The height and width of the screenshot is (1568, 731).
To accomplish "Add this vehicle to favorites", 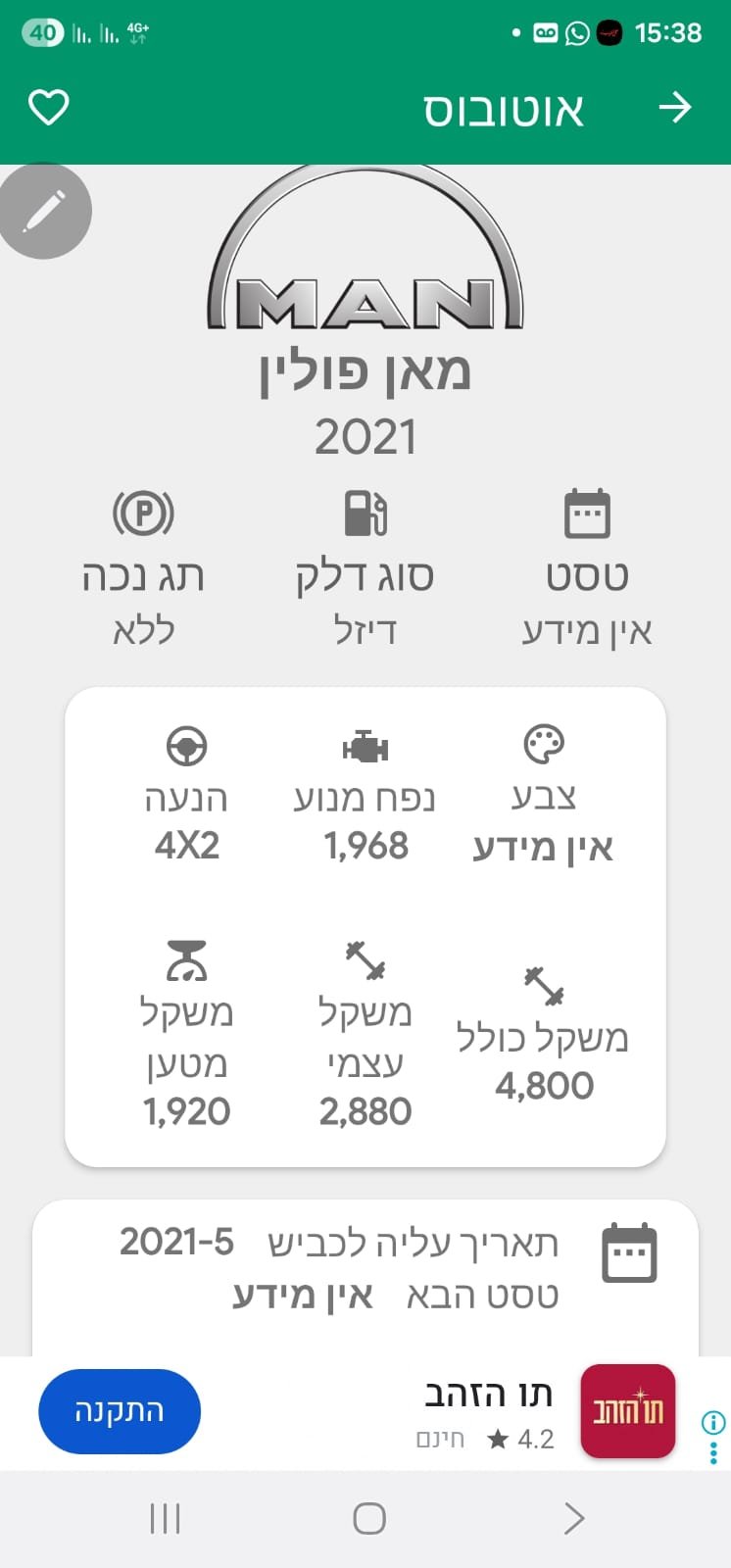I will click(x=48, y=107).
